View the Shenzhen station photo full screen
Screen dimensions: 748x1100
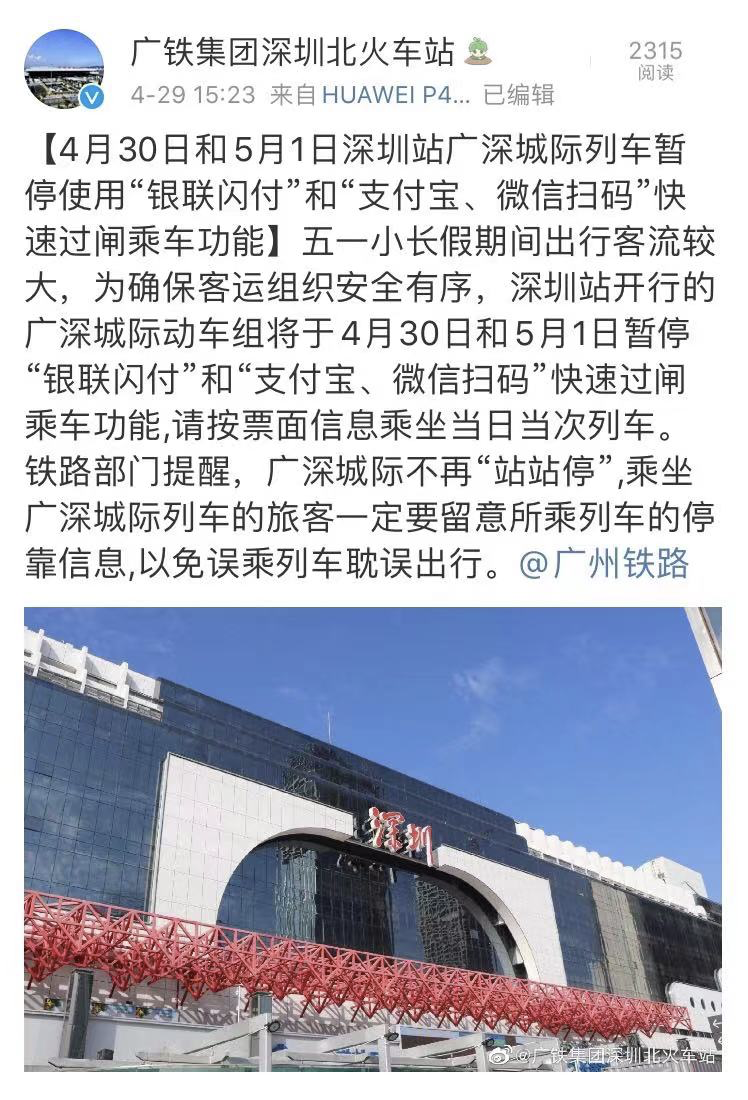[x=373, y=838]
